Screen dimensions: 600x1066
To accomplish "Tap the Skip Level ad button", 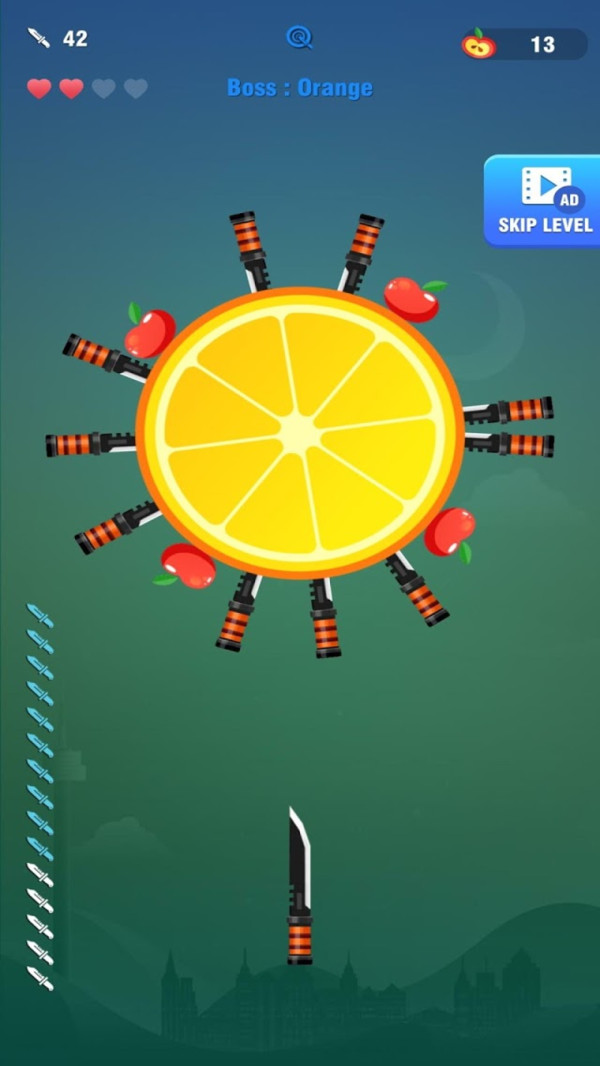I will tap(544, 201).
